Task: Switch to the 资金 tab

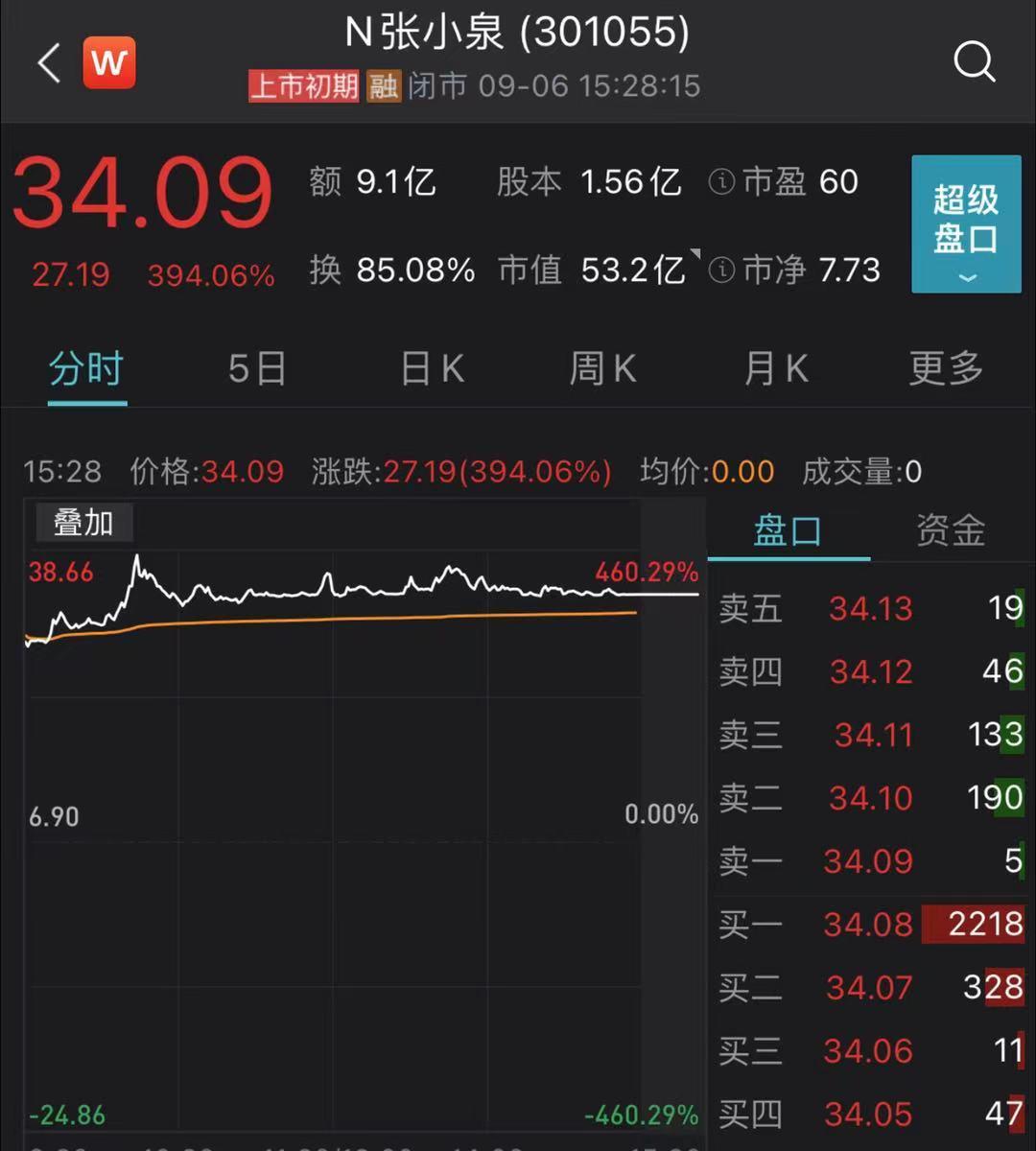Action: pos(951,530)
